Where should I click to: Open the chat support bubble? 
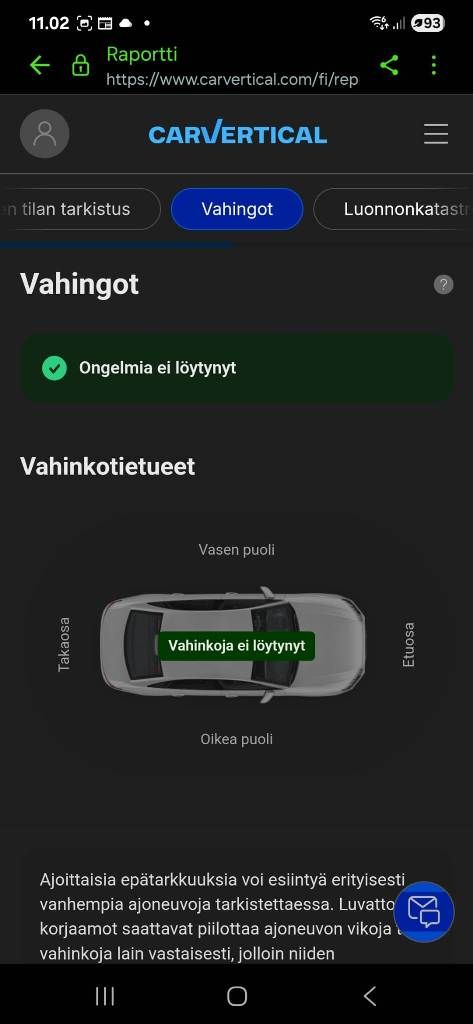[424, 912]
